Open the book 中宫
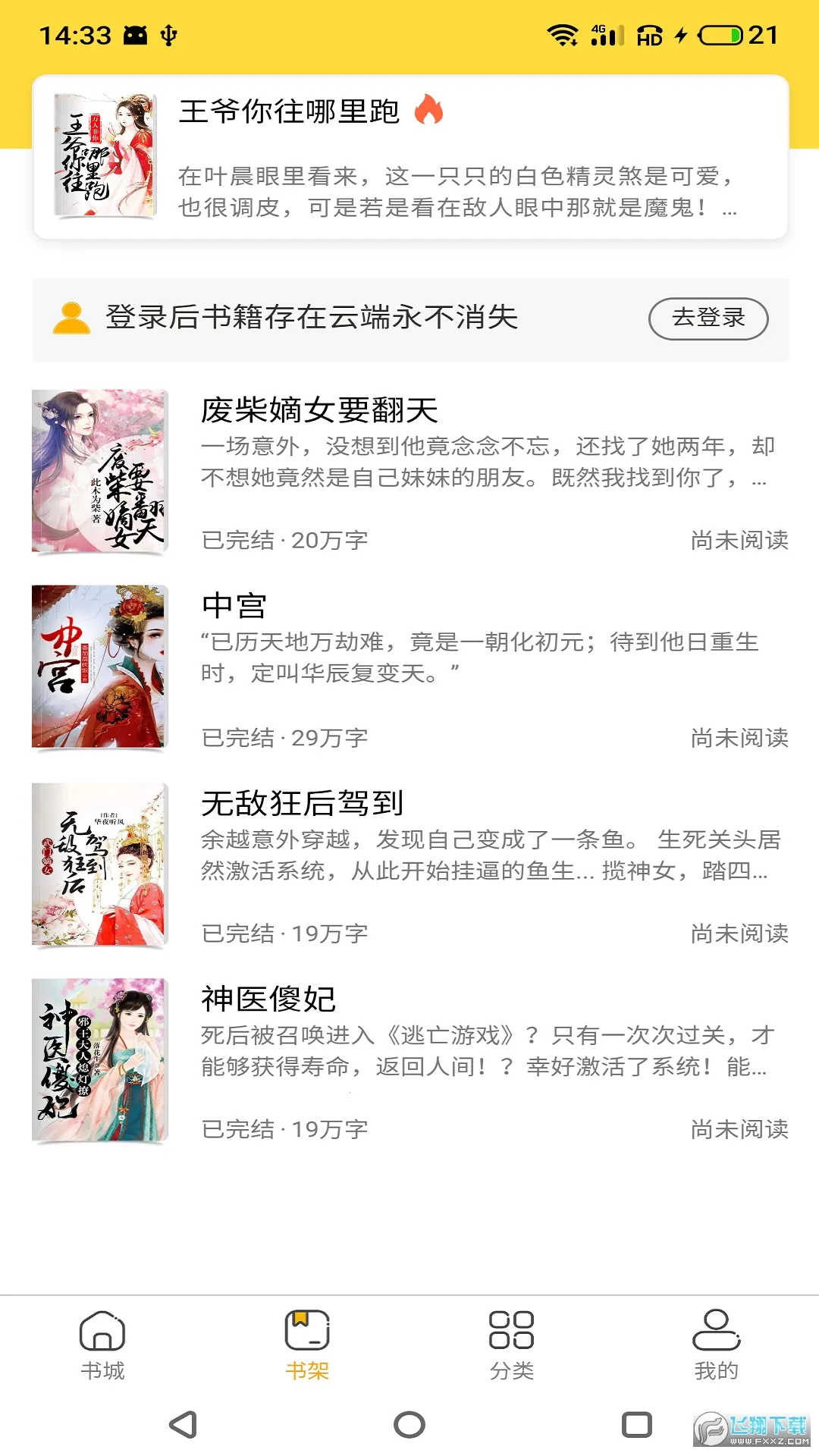Image resolution: width=819 pixels, height=1456 pixels. (409, 667)
